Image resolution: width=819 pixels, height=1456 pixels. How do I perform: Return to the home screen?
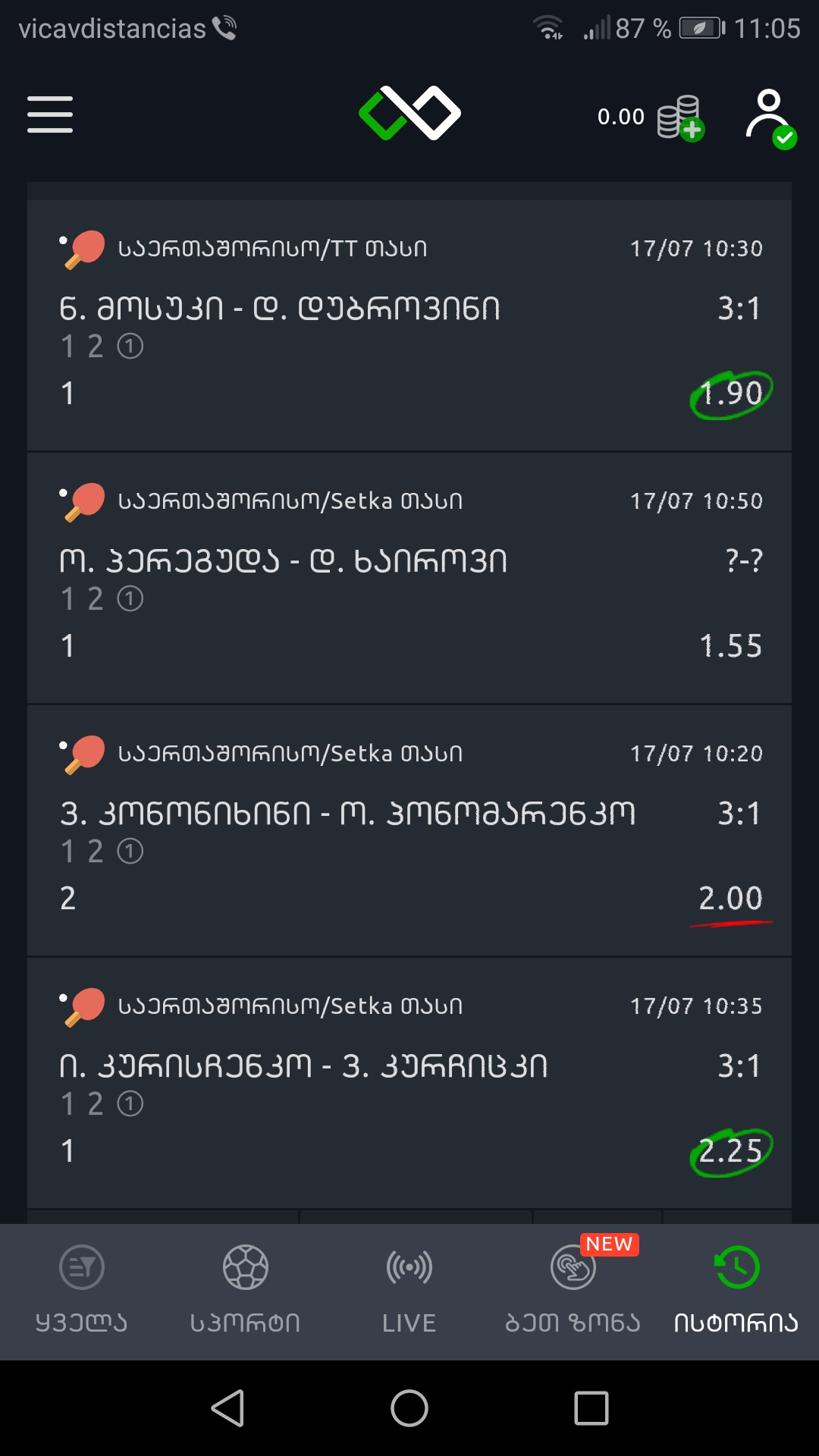[x=409, y=1408]
